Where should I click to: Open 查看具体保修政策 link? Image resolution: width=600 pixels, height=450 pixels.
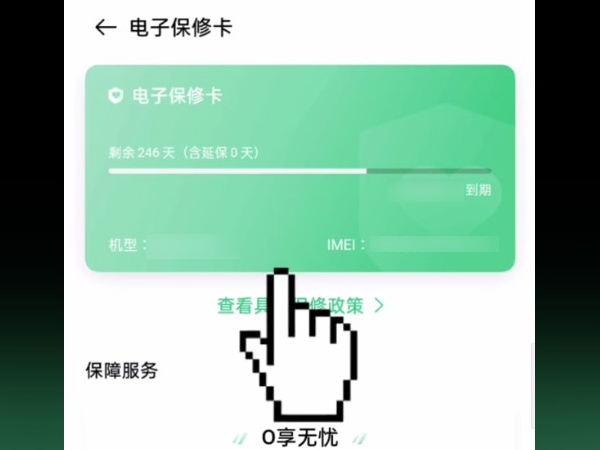click(300, 305)
